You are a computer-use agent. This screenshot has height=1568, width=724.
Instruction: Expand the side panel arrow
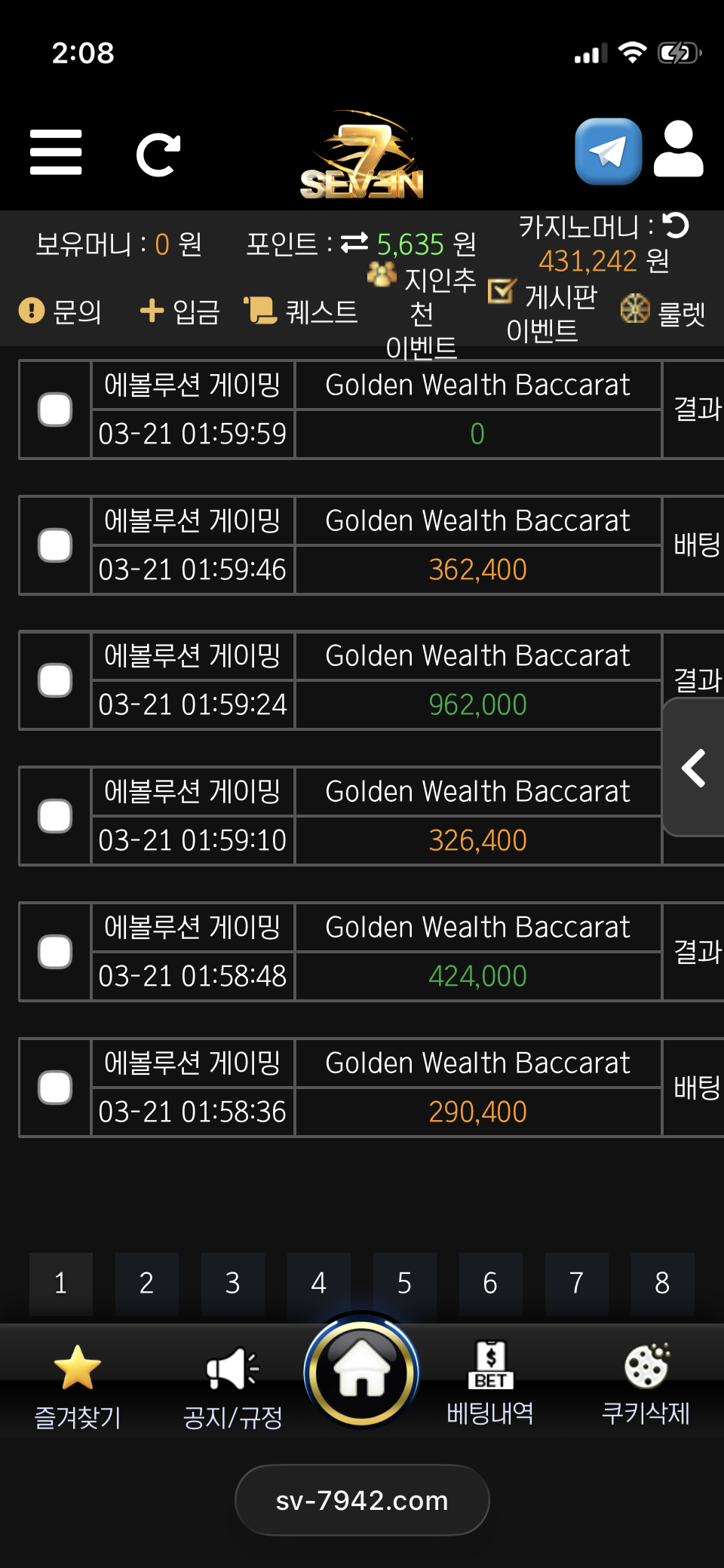pyautogui.click(x=694, y=768)
